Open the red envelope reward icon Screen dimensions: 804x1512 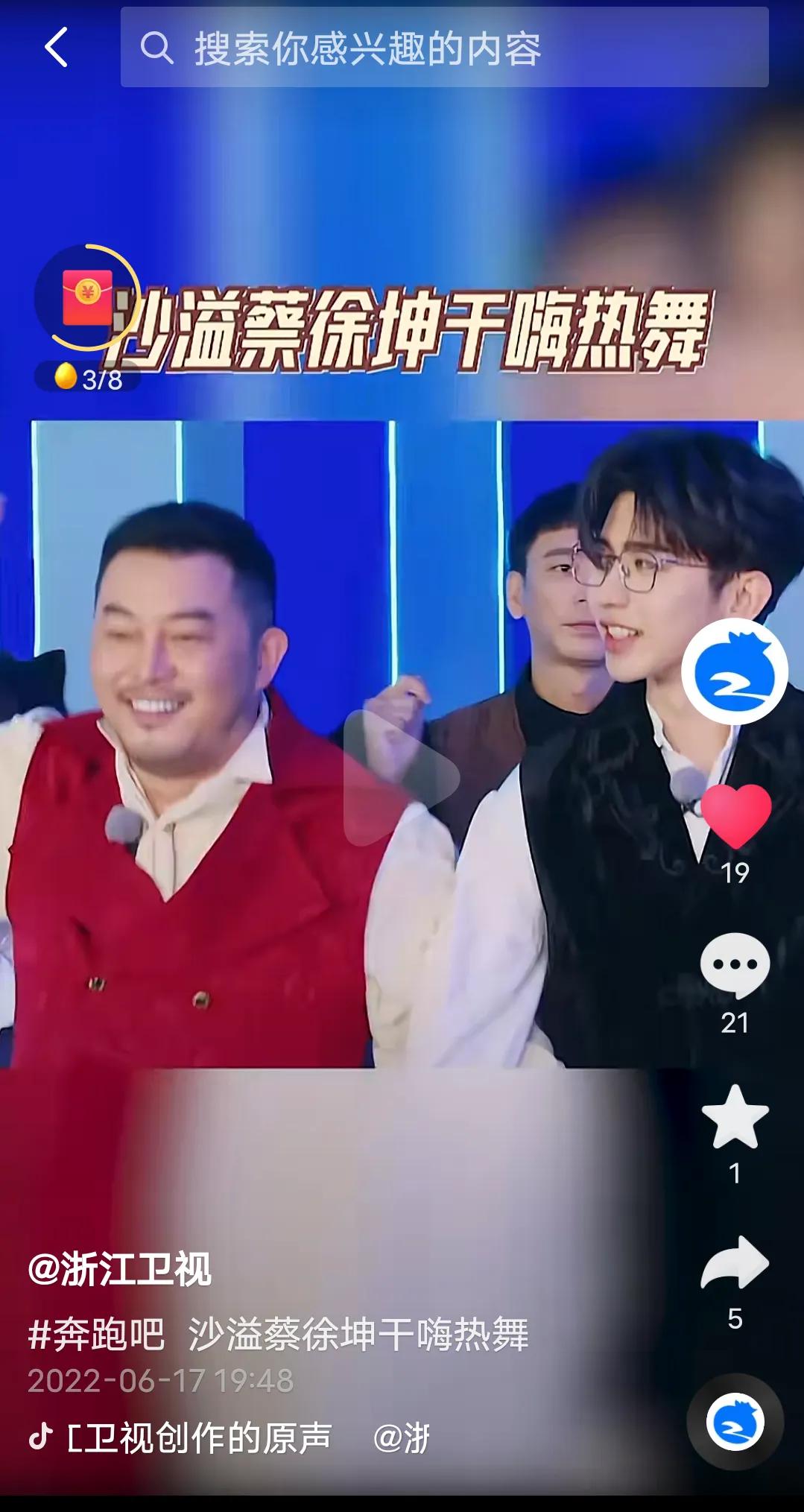tap(87, 297)
